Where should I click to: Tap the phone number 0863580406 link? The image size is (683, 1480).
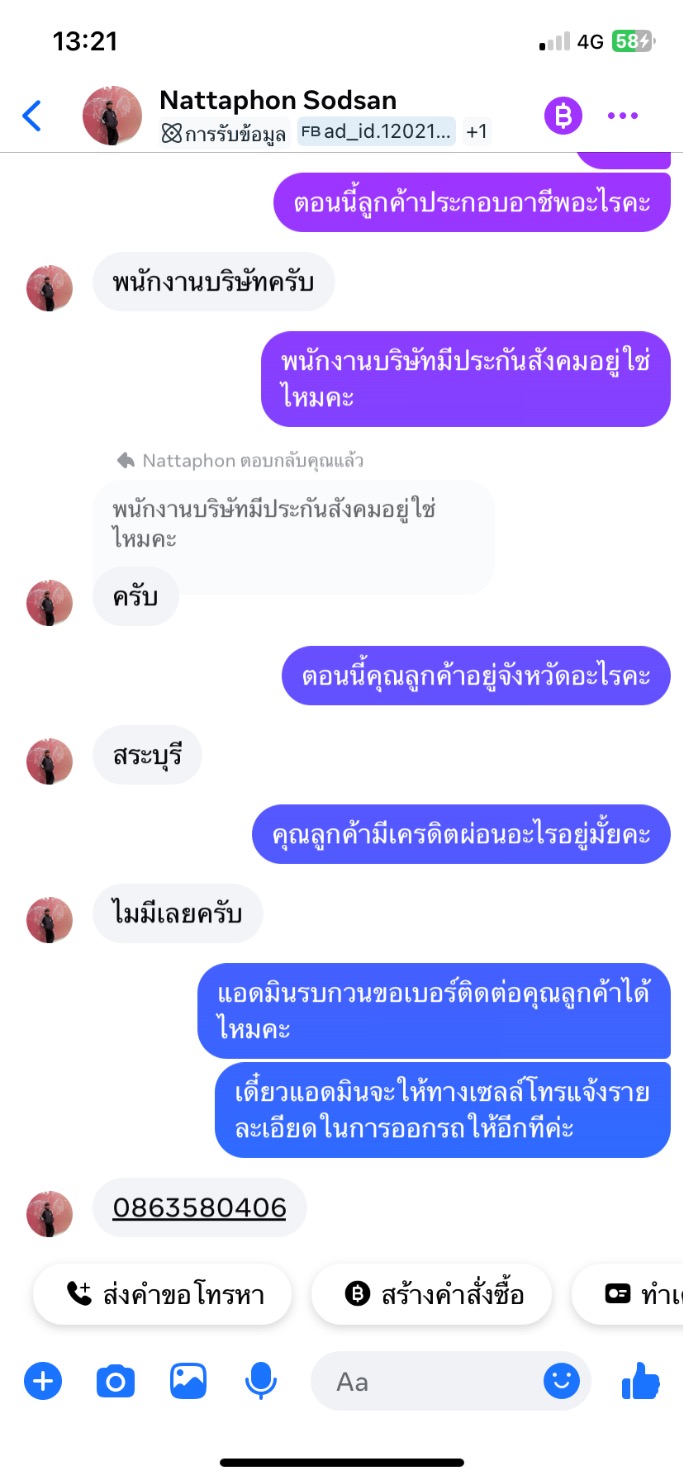[199, 1208]
